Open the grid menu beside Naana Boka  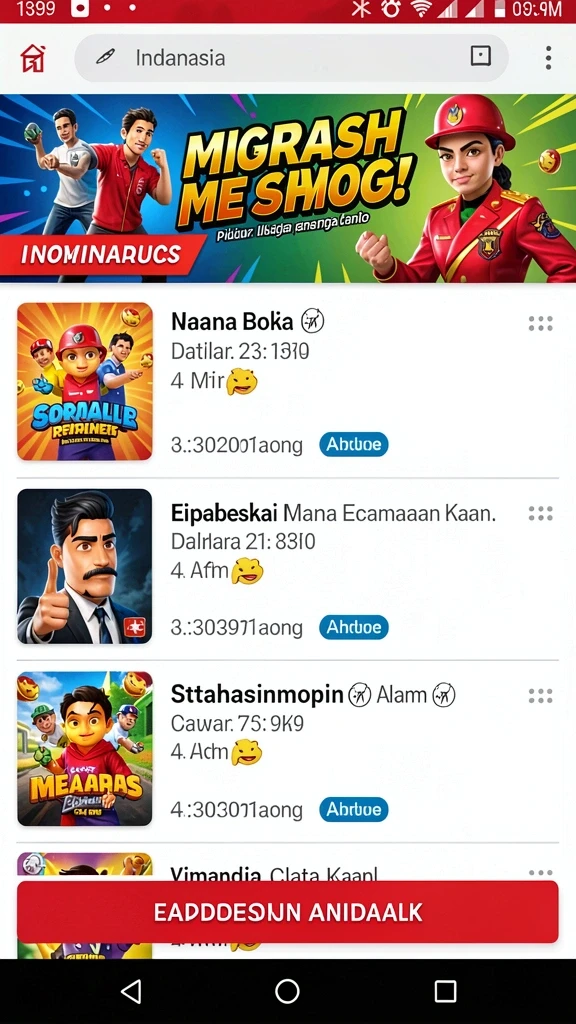pos(541,323)
